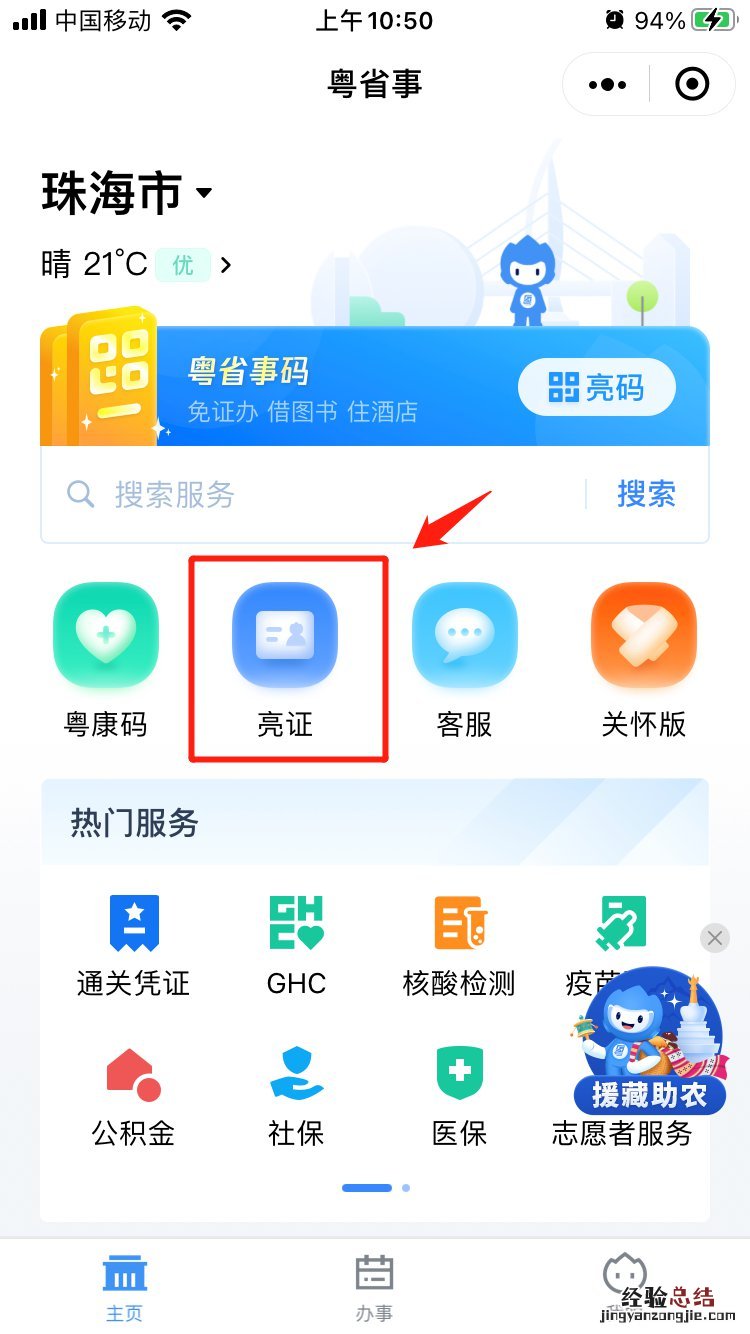Viewport: 750px width, 1334px height.
Task: Select 核酸检测 service
Action: click(459, 945)
